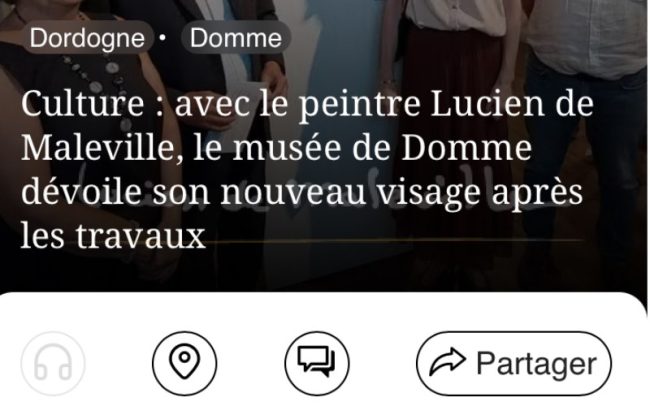Open the comments icon
This screenshot has height=406, width=650.
(317, 362)
